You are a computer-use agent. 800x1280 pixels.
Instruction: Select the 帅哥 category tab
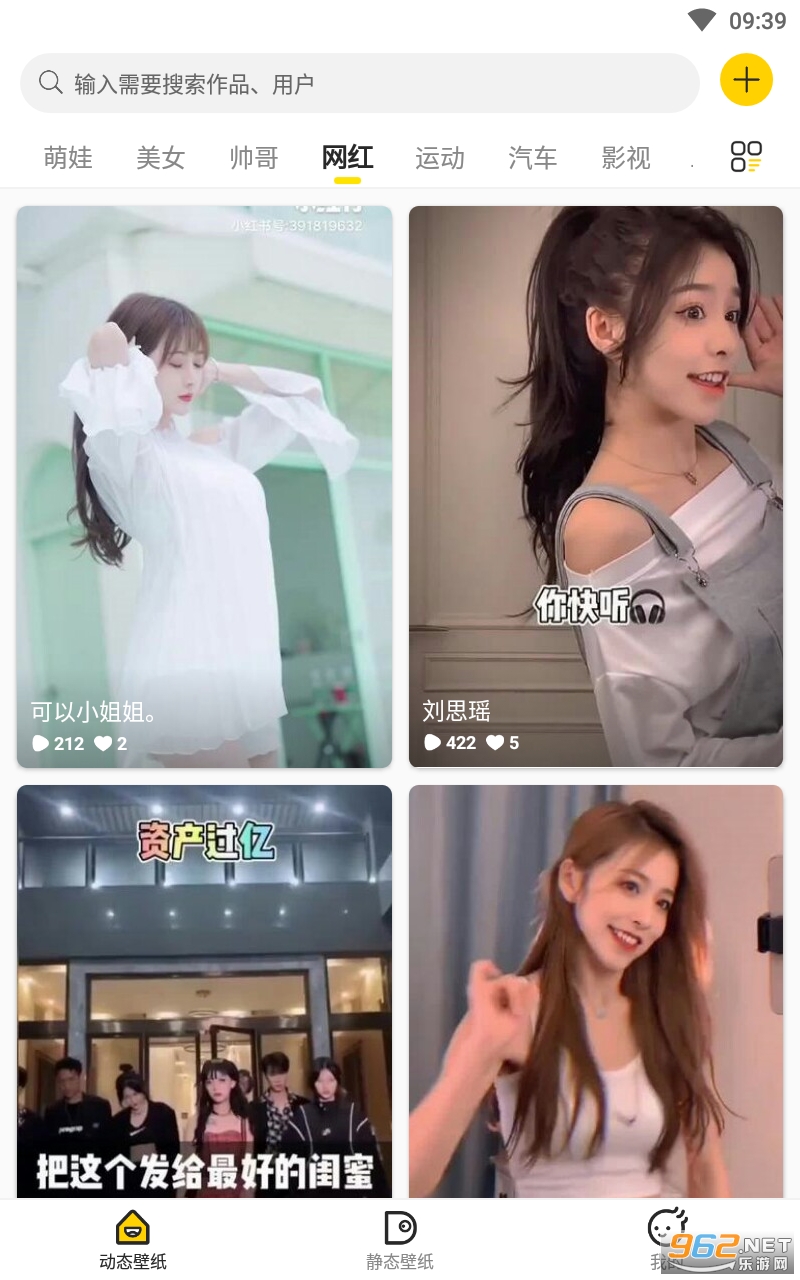coord(254,158)
